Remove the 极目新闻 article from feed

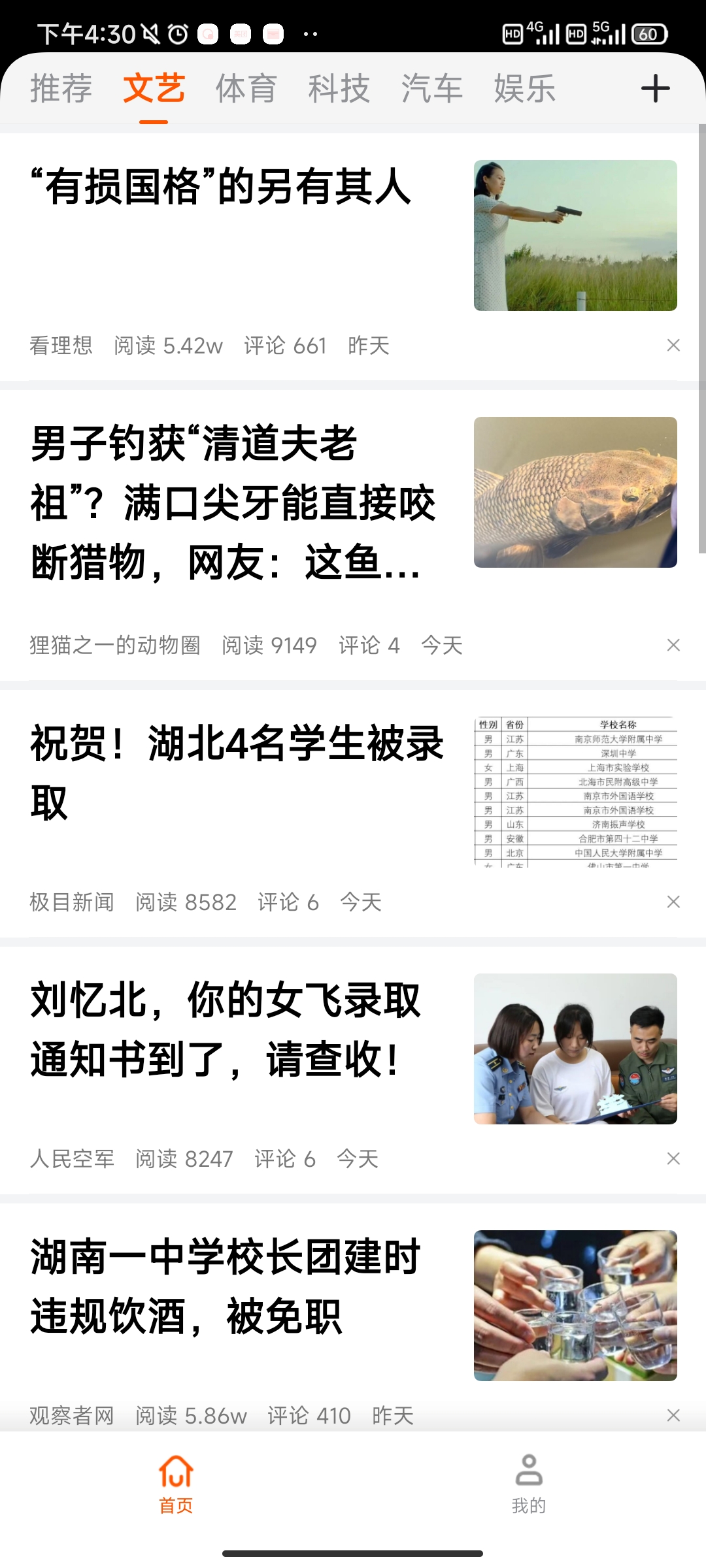point(673,902)
